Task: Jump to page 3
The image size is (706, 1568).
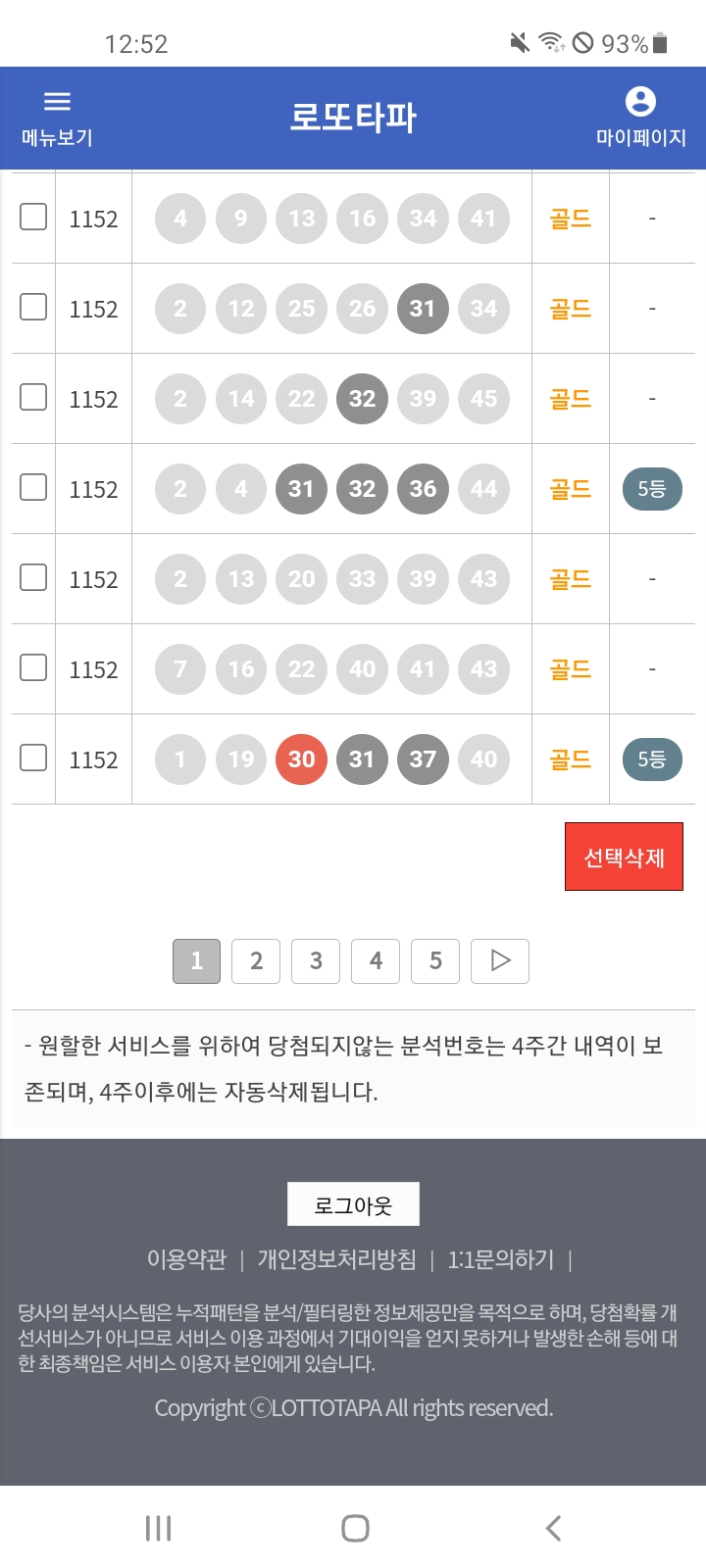Action: click(x=316, y=961)
